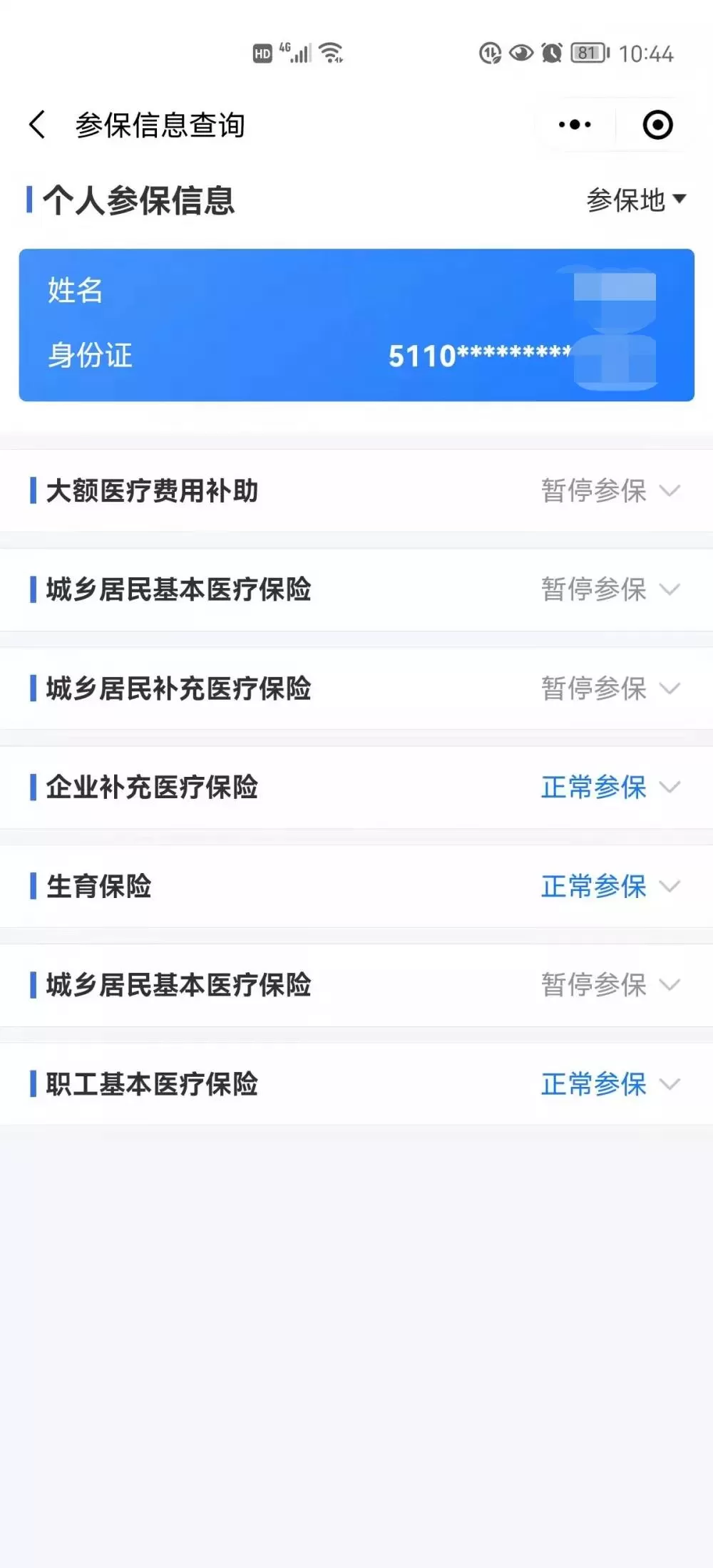
Task: Click 暂停参保 next to 城乡居民补充医疗保险
Action: [593, 689]
